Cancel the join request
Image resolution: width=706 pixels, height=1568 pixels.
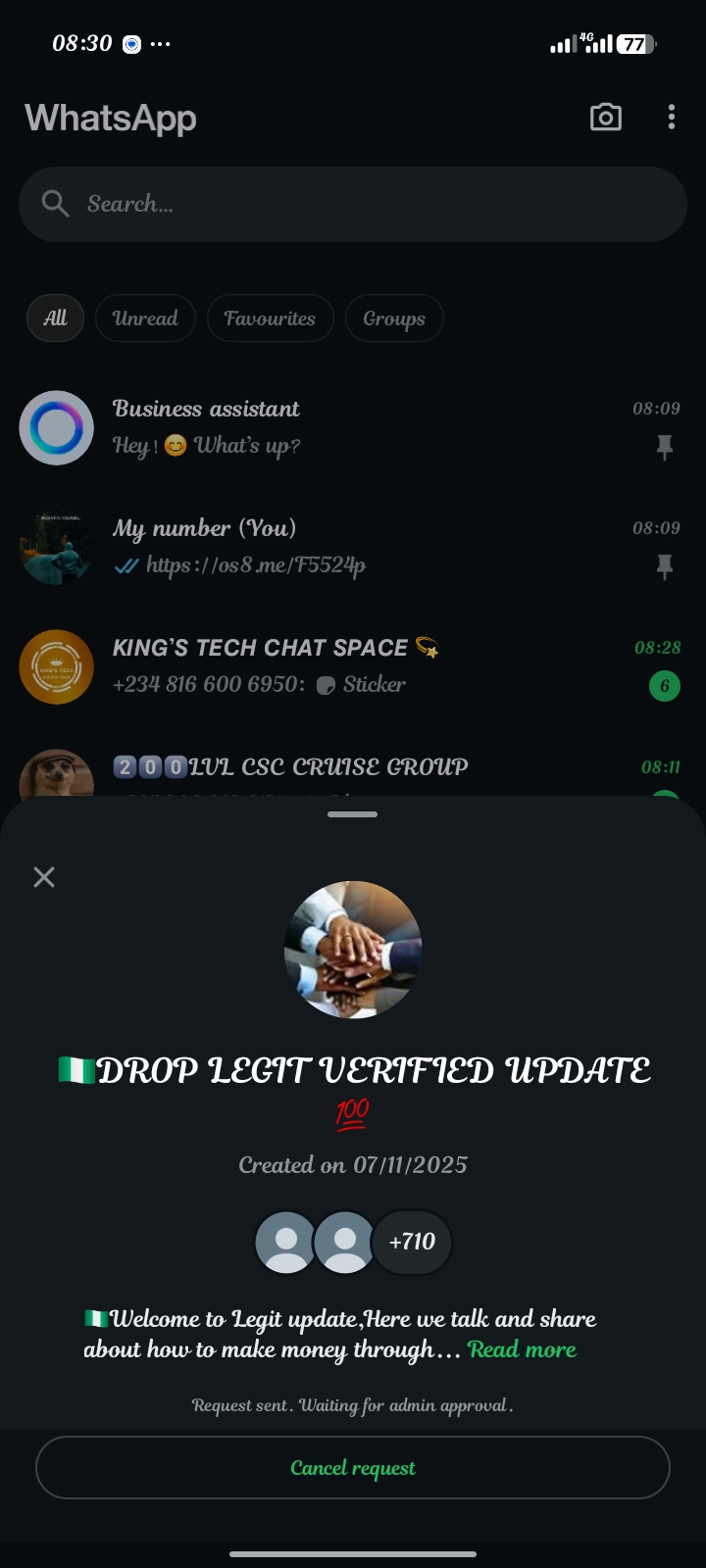(353, 1467)
